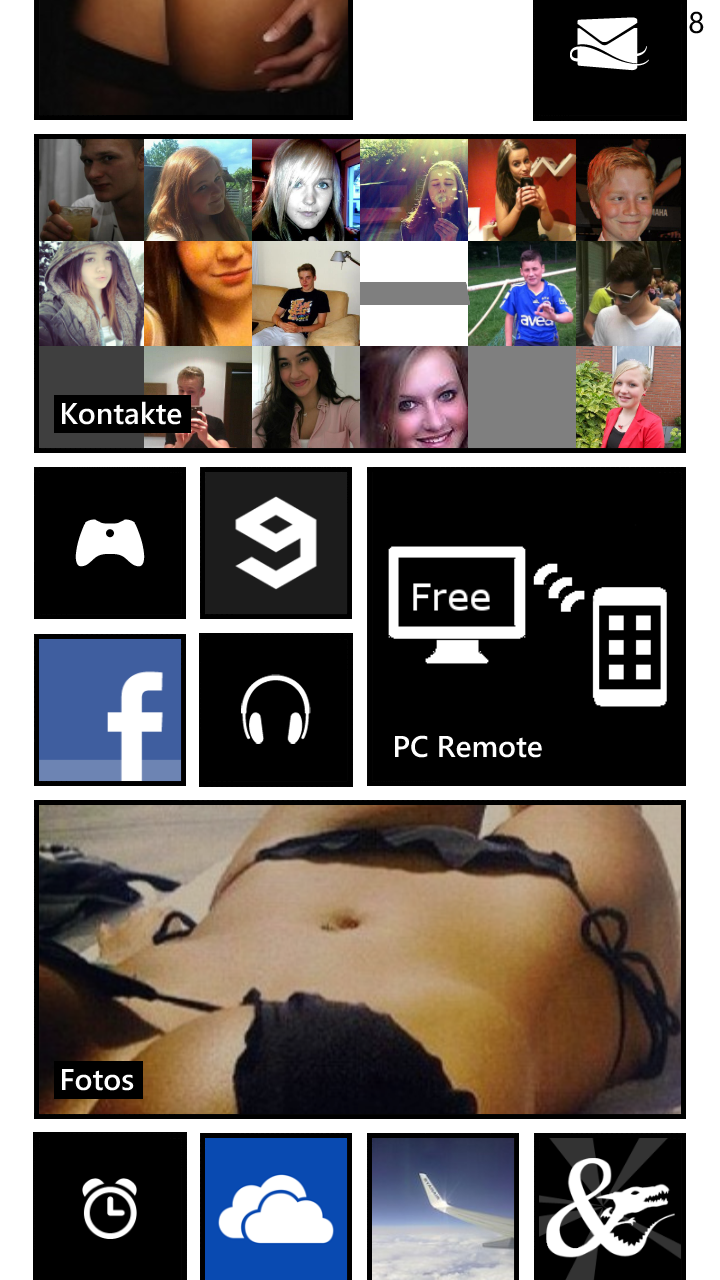Open the photo tile beside the mail tile
This screenshot has width=720, height=1280.
[x=193, y=60]
